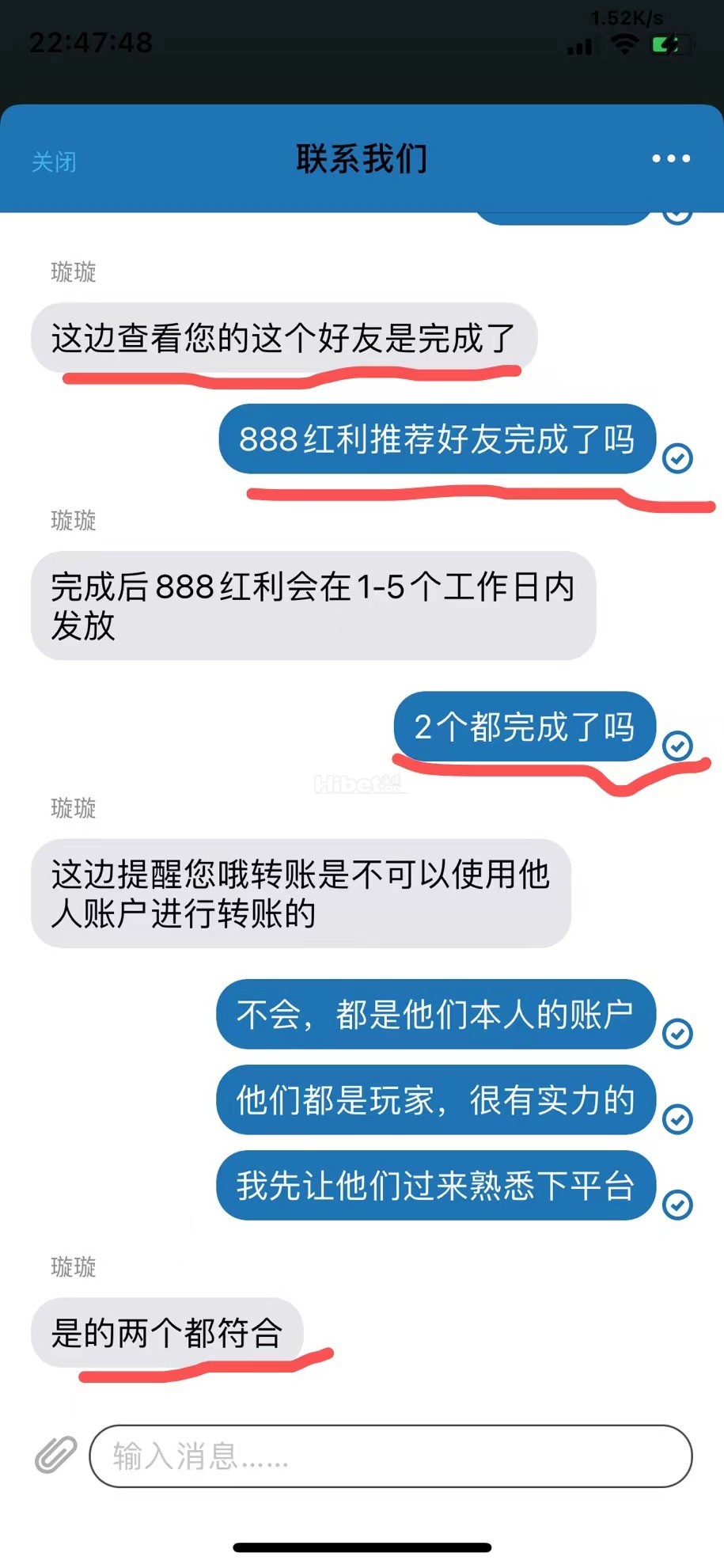Click the topmost checkmark near header
The height and width of the screenshot is (1568, 724).
(x=677, y=214)
